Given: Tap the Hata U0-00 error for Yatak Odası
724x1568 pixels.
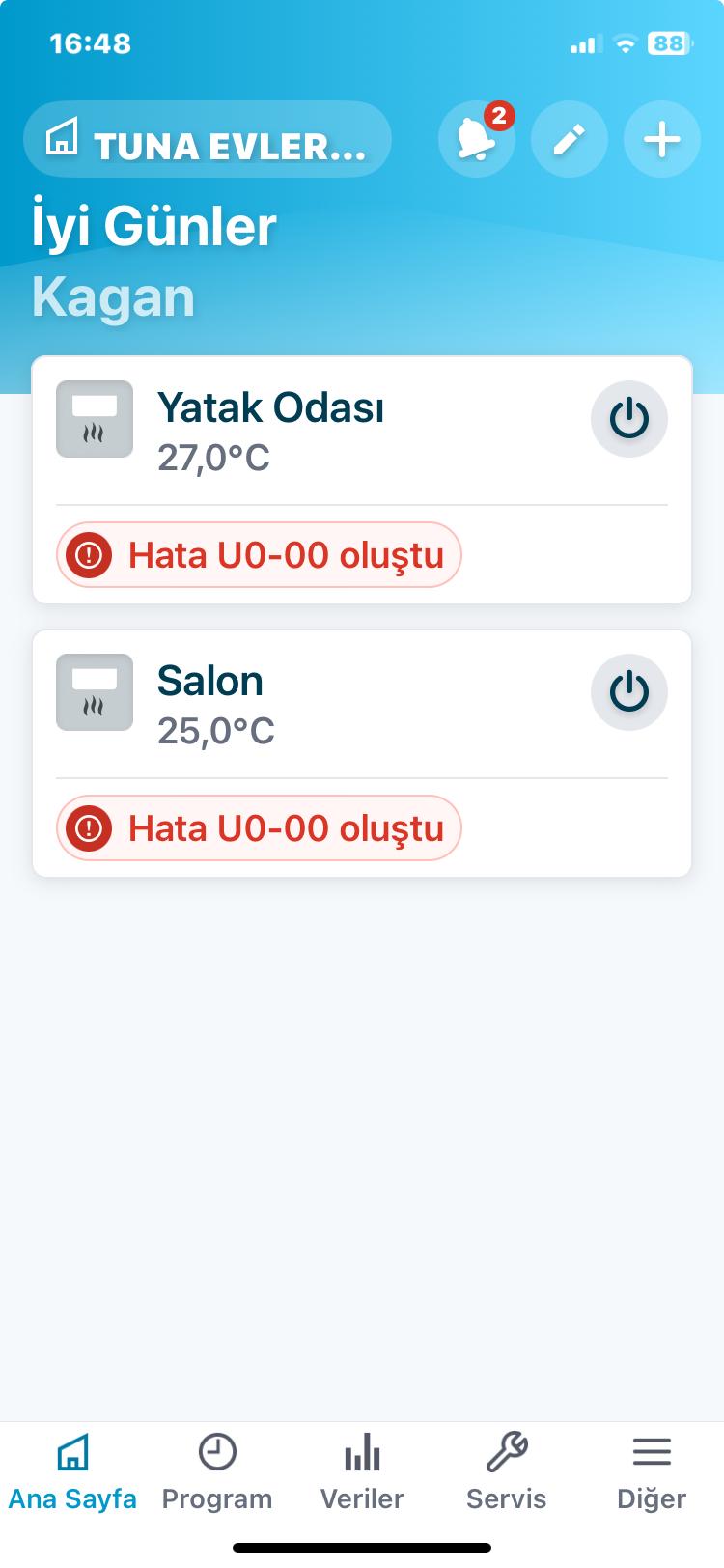Looking at the screenshot, I should pyautogui.click(x=258, y=555).
